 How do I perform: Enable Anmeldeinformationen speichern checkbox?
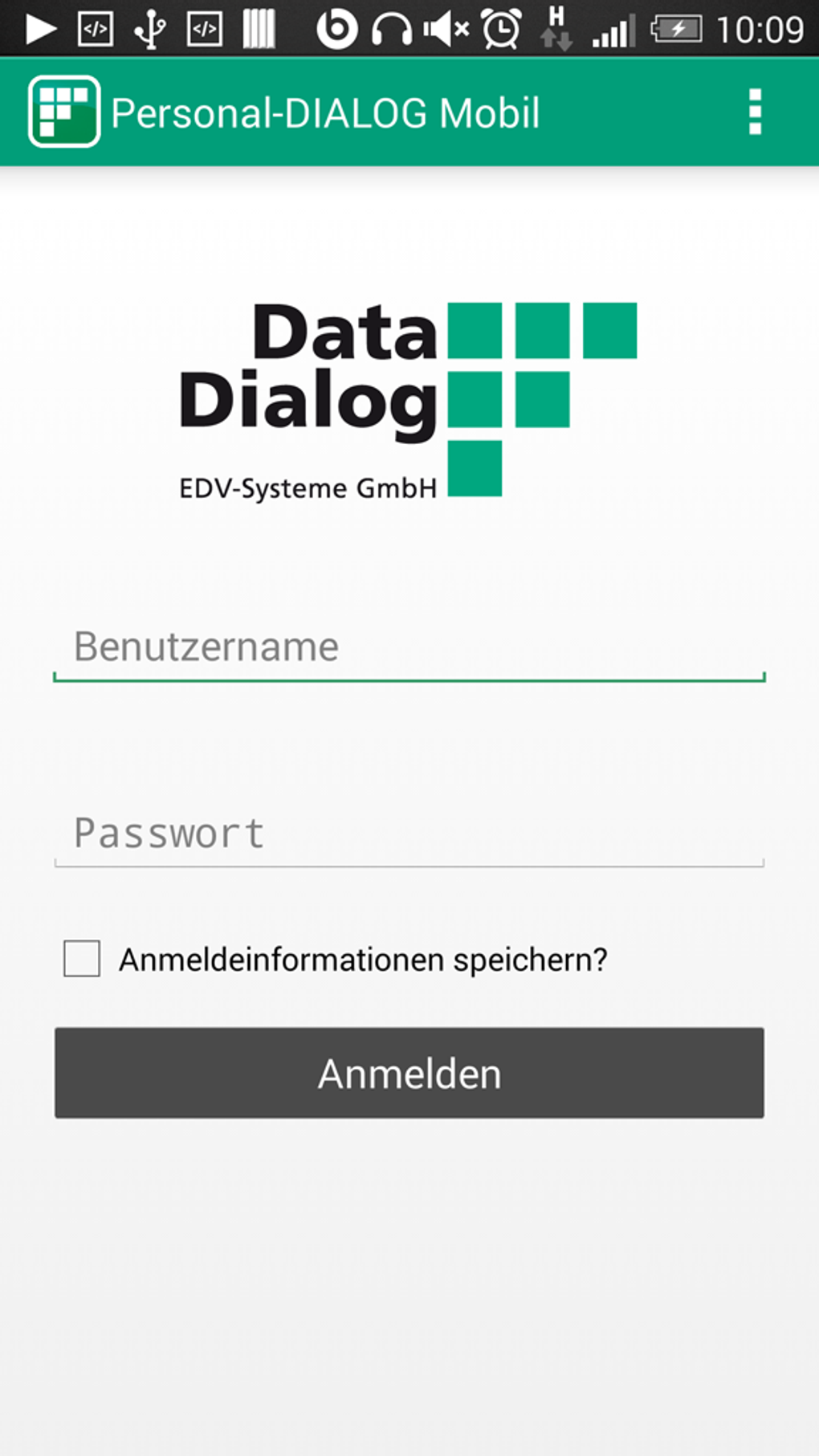pos(81,958)
